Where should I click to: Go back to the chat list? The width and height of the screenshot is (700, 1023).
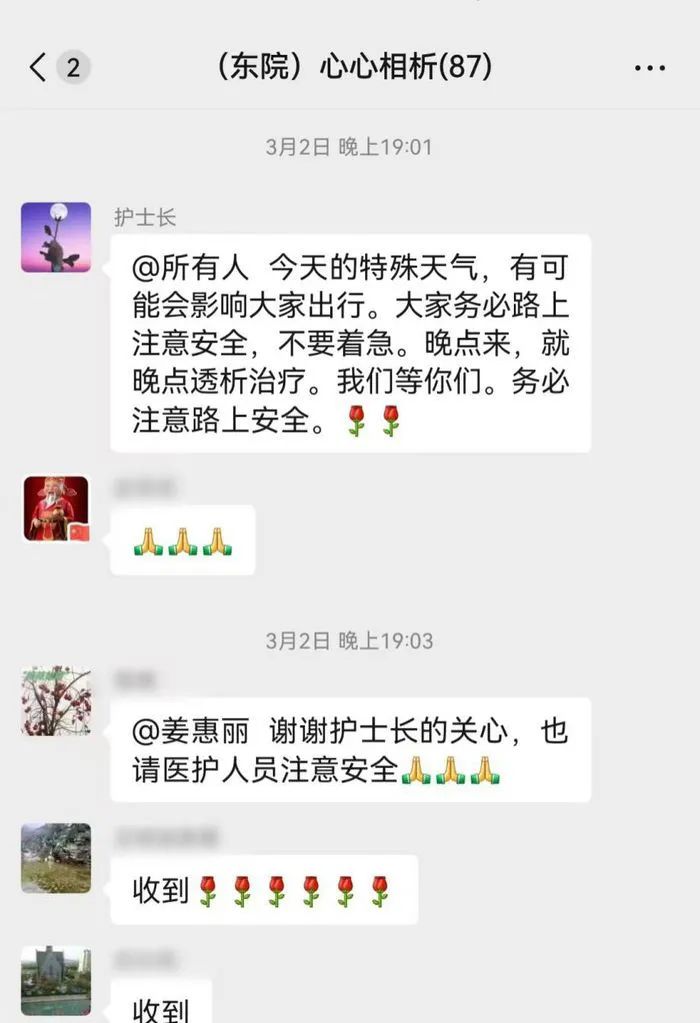tap(40, 68)
